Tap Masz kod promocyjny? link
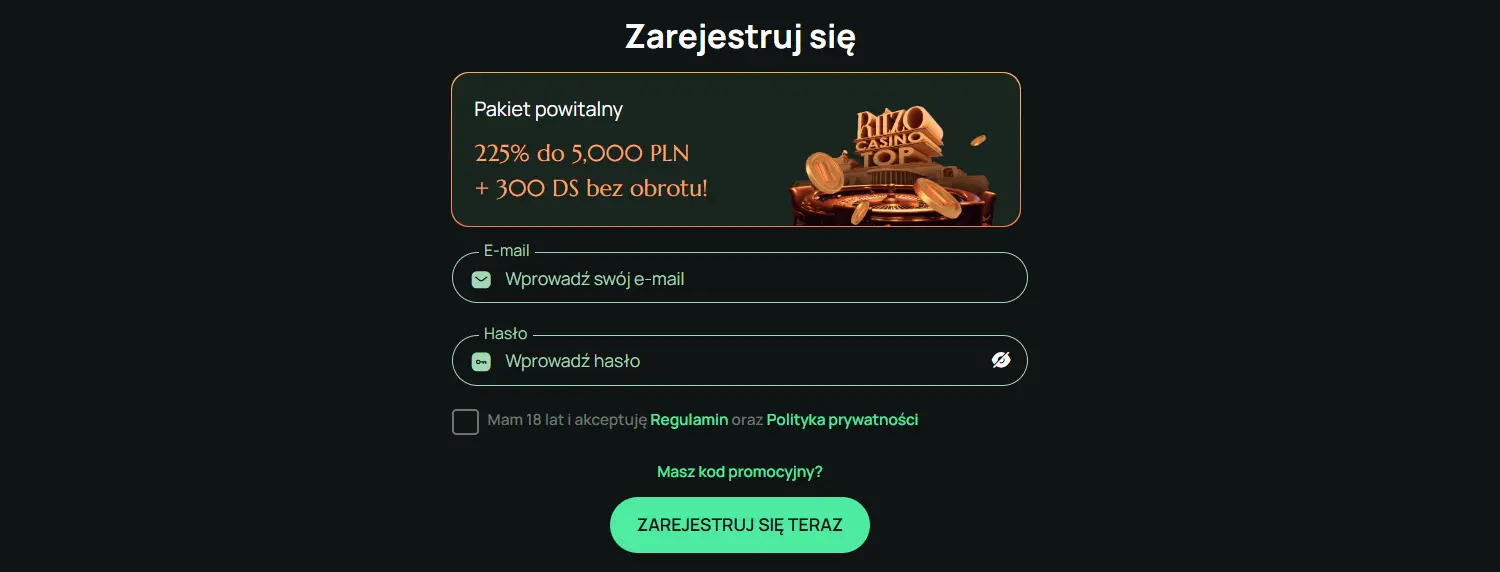Screen dimensions: 1500x572 click(740, 472)
